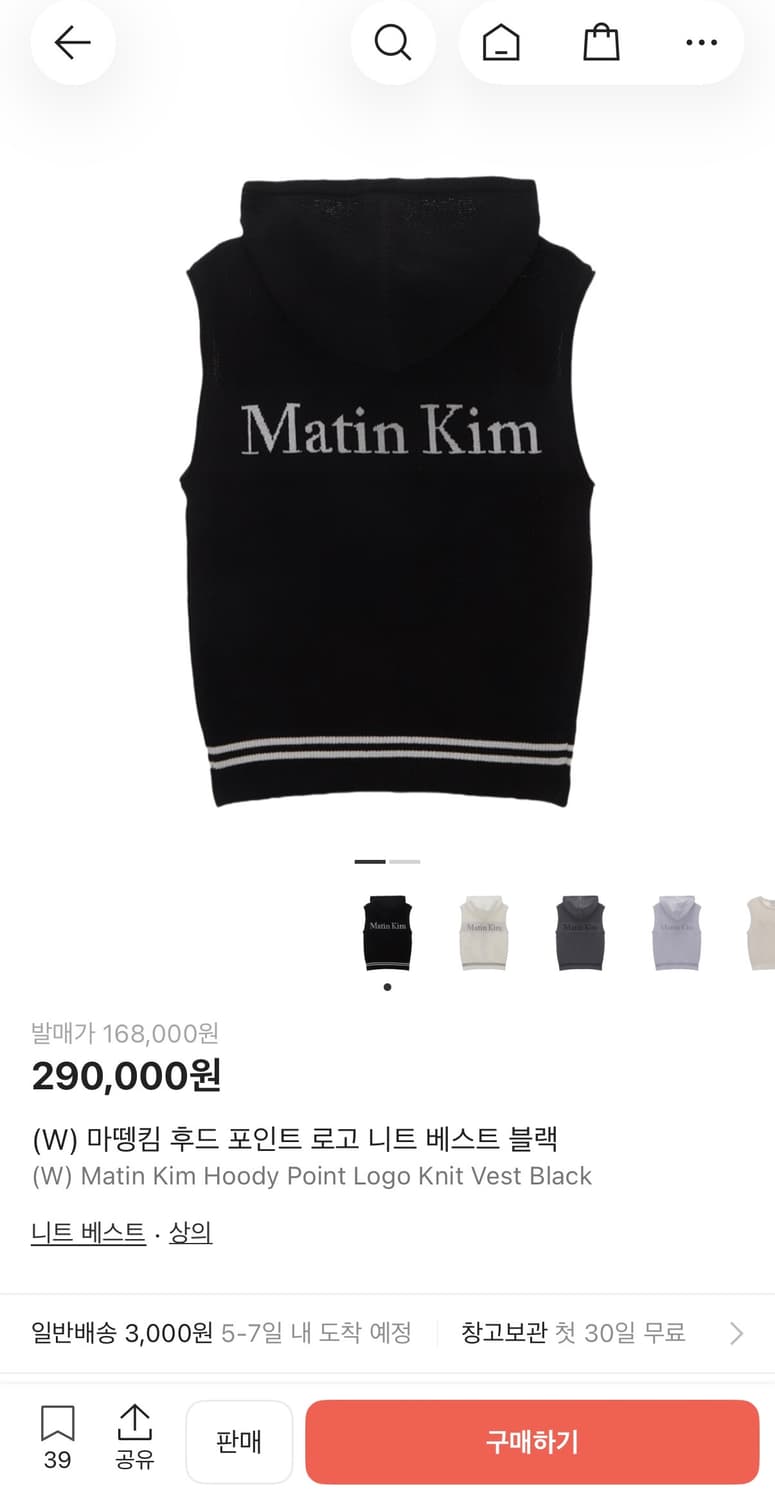Select the second image indicator dot
Viewport: 775px width, 1500px height.
pyautogui.click(x=404, y=860)
